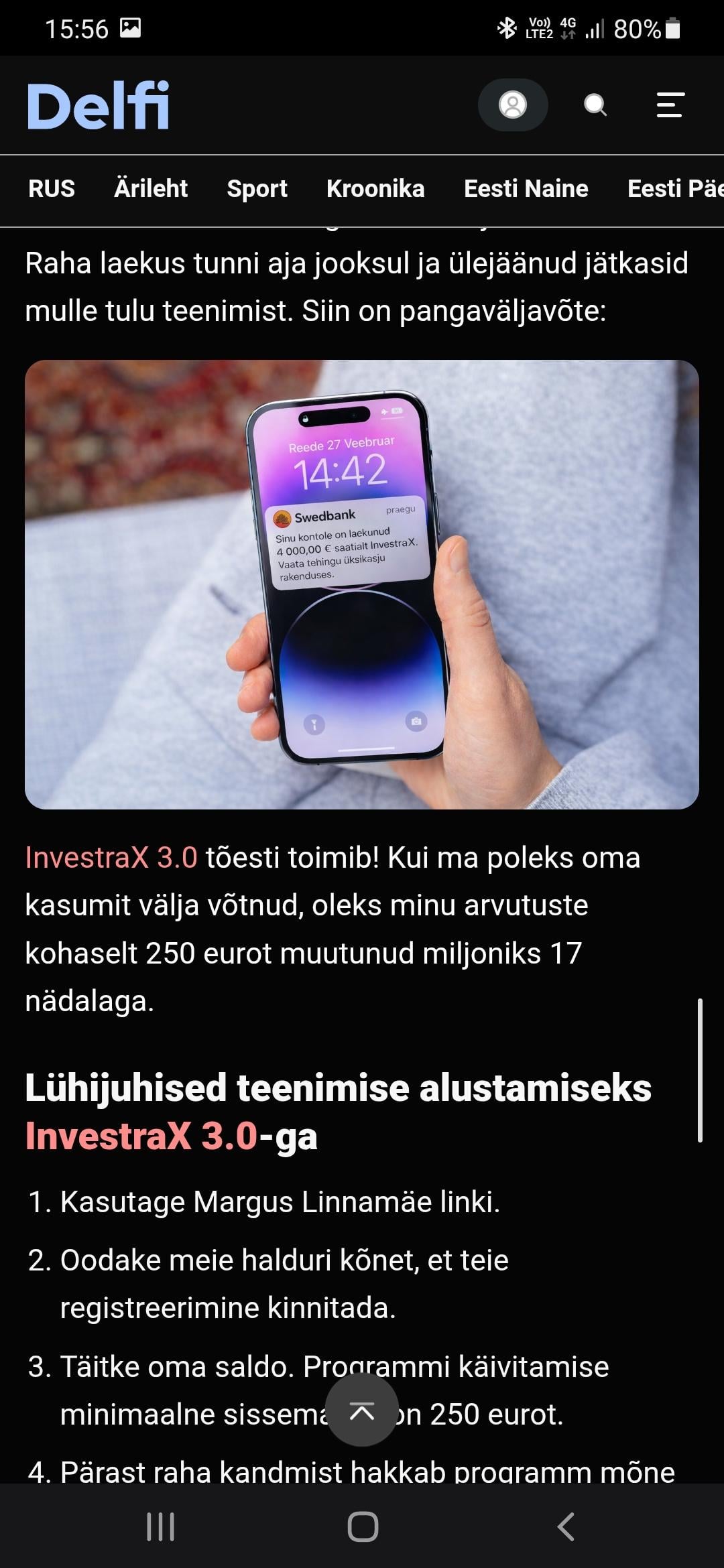This screenshot has height=1568, width=724.
Task: Open the user profile icon
Action: [x=513, y=105]
